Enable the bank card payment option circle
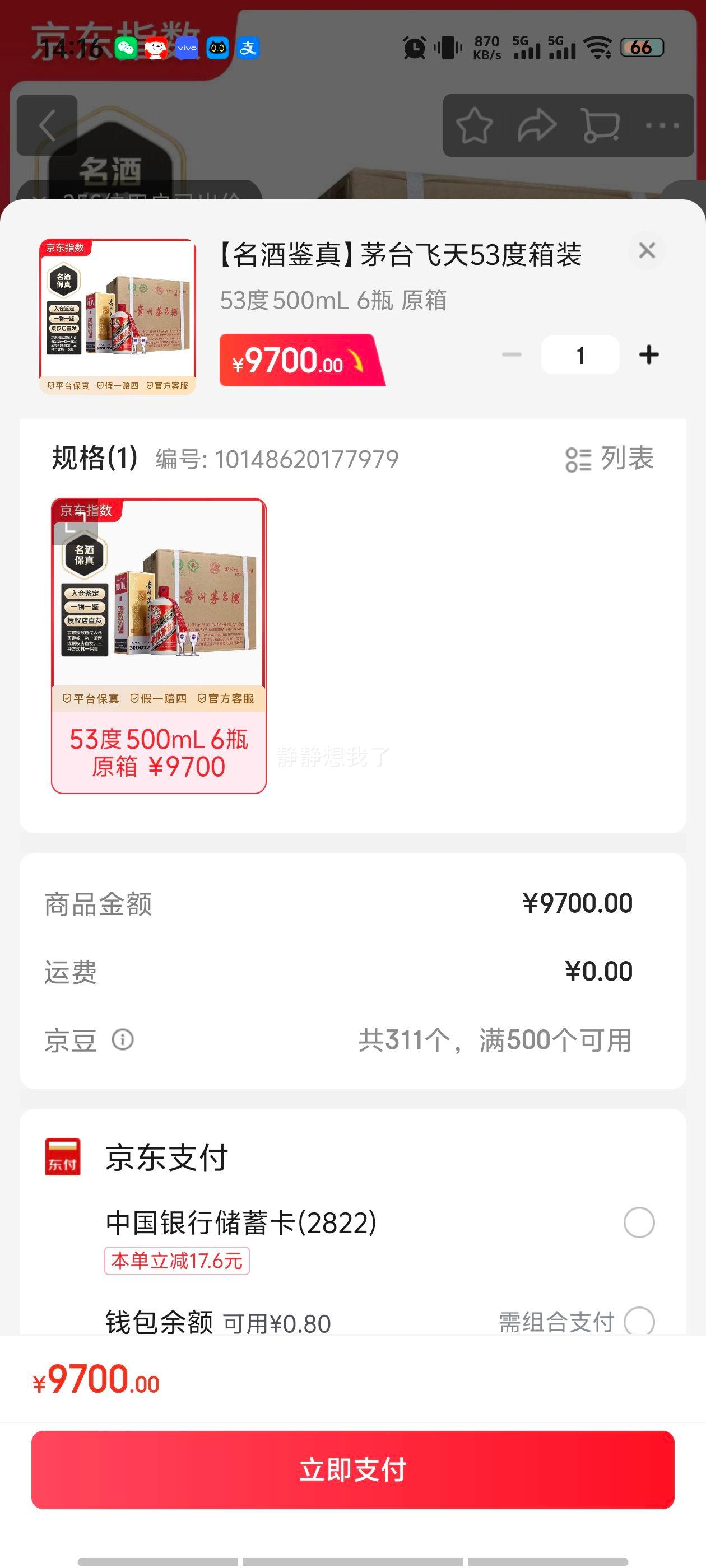The image size is (706, 1568). coord(638,1225)
